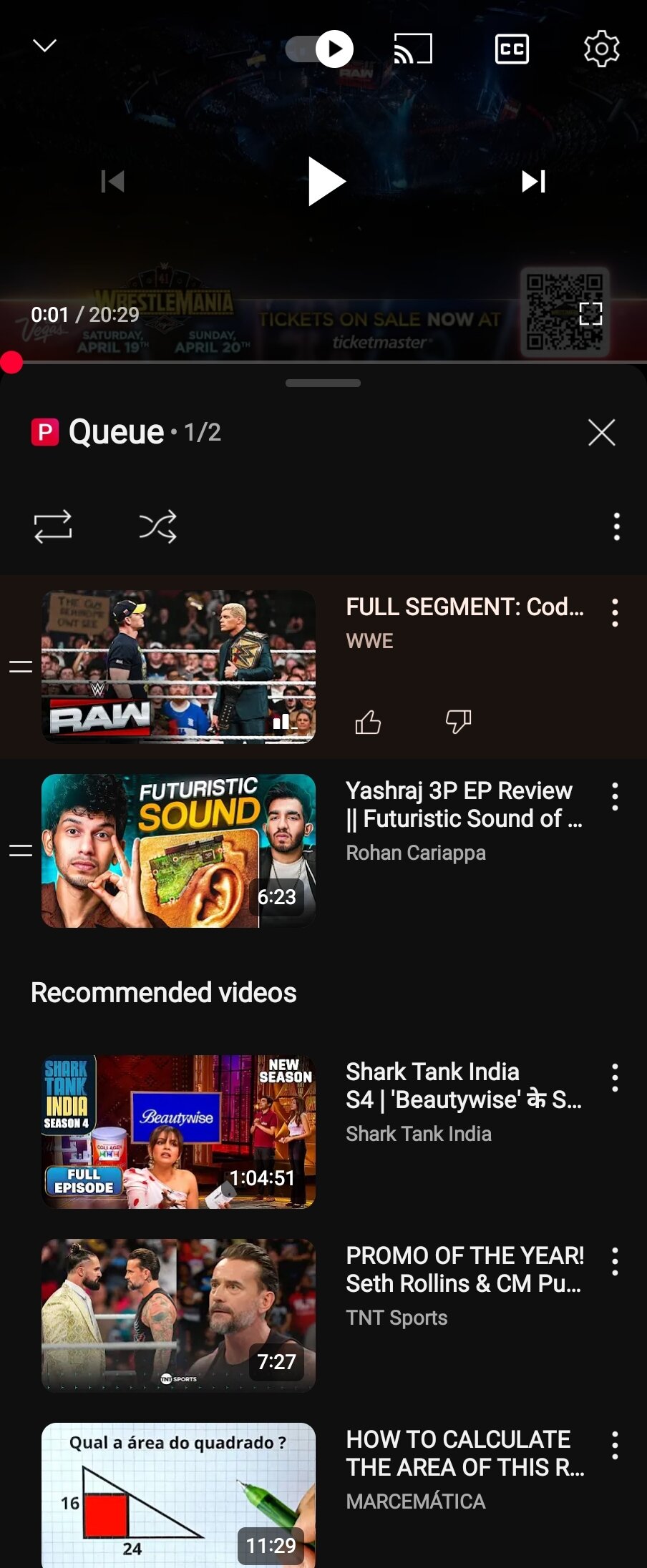Open options for Yashraj 3P EP Review
Screen dimensions: 647x1568
tap(615, 796)
